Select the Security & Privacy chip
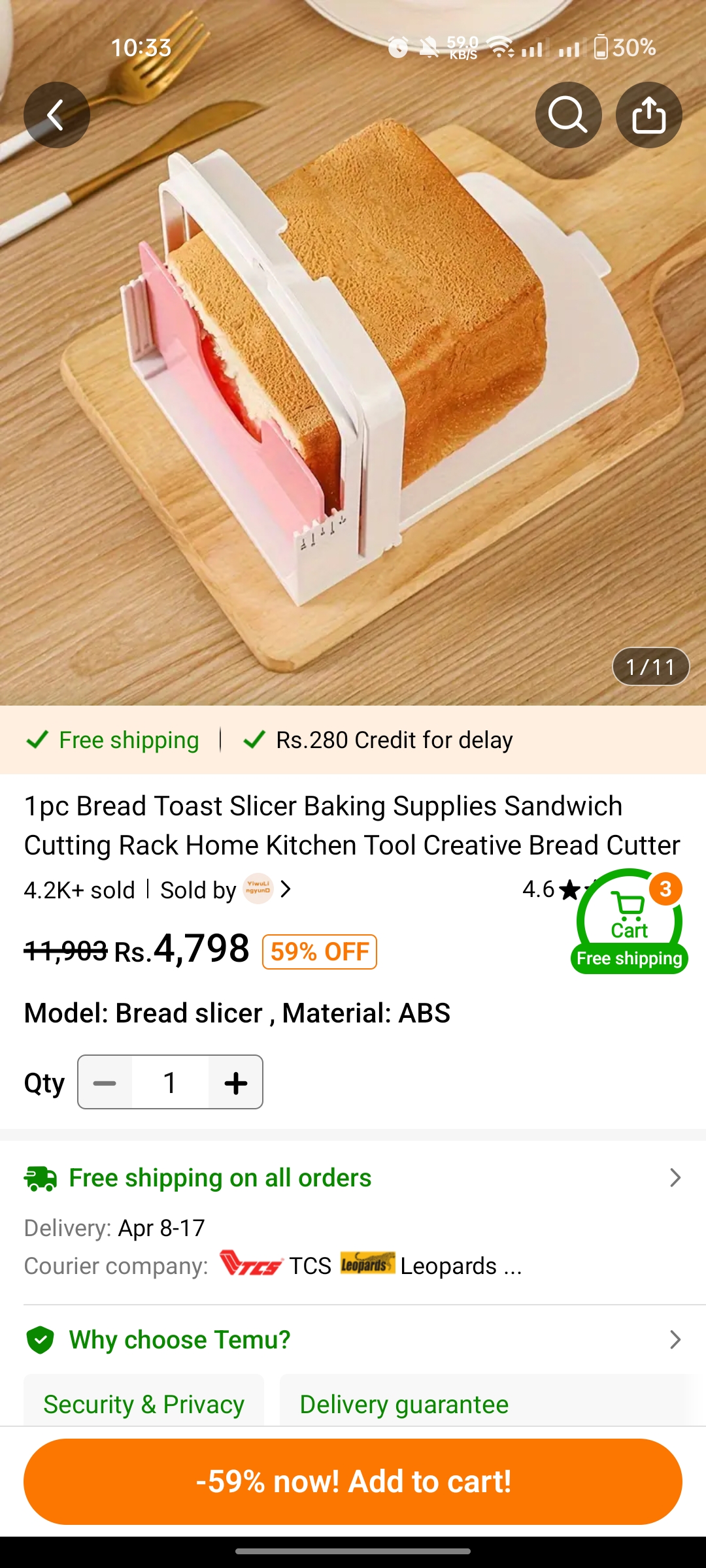The width and height of the screenshot is (706, 1568). click(144, 1403)
